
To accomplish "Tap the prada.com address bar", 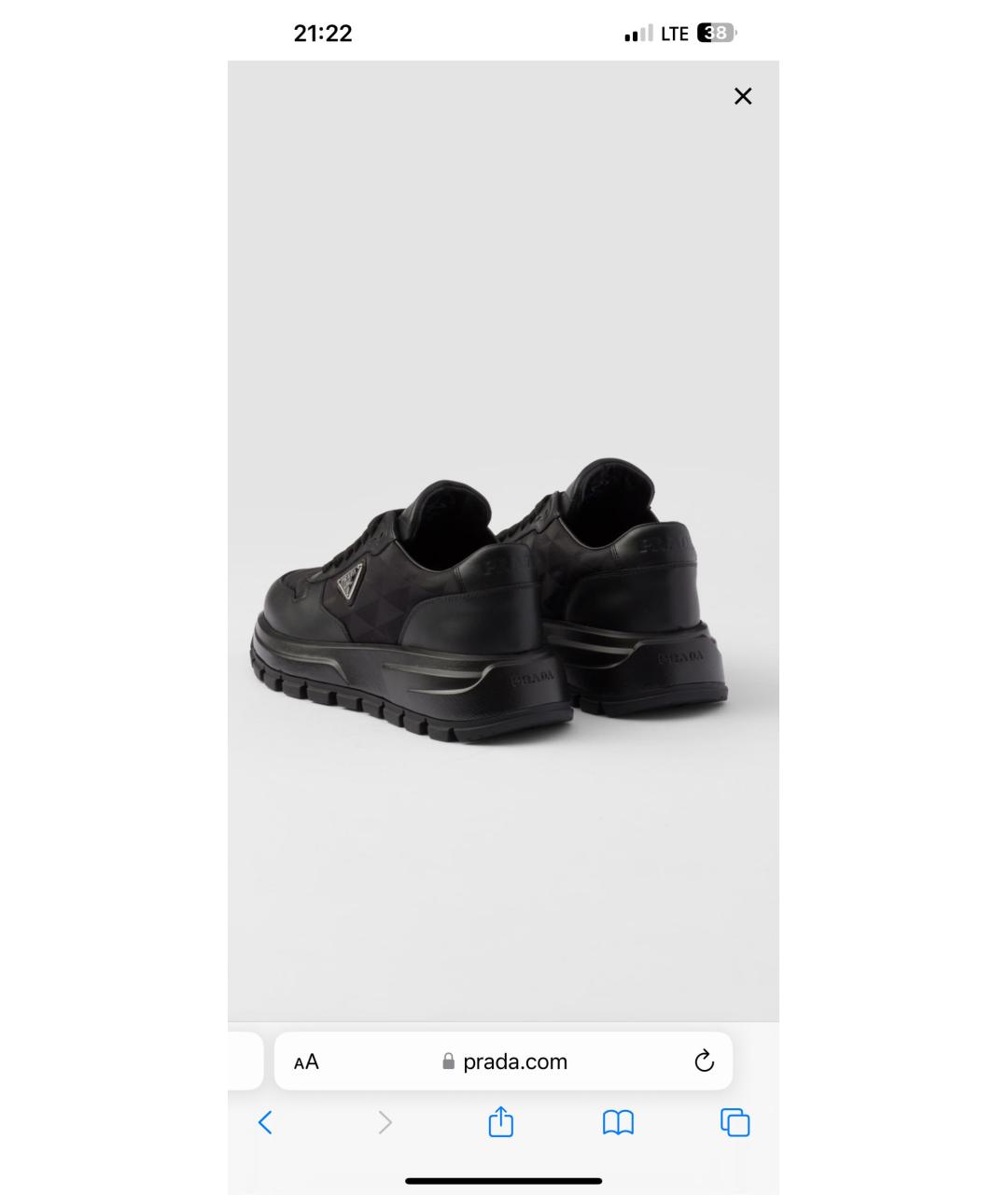I will click(504, 1061).
